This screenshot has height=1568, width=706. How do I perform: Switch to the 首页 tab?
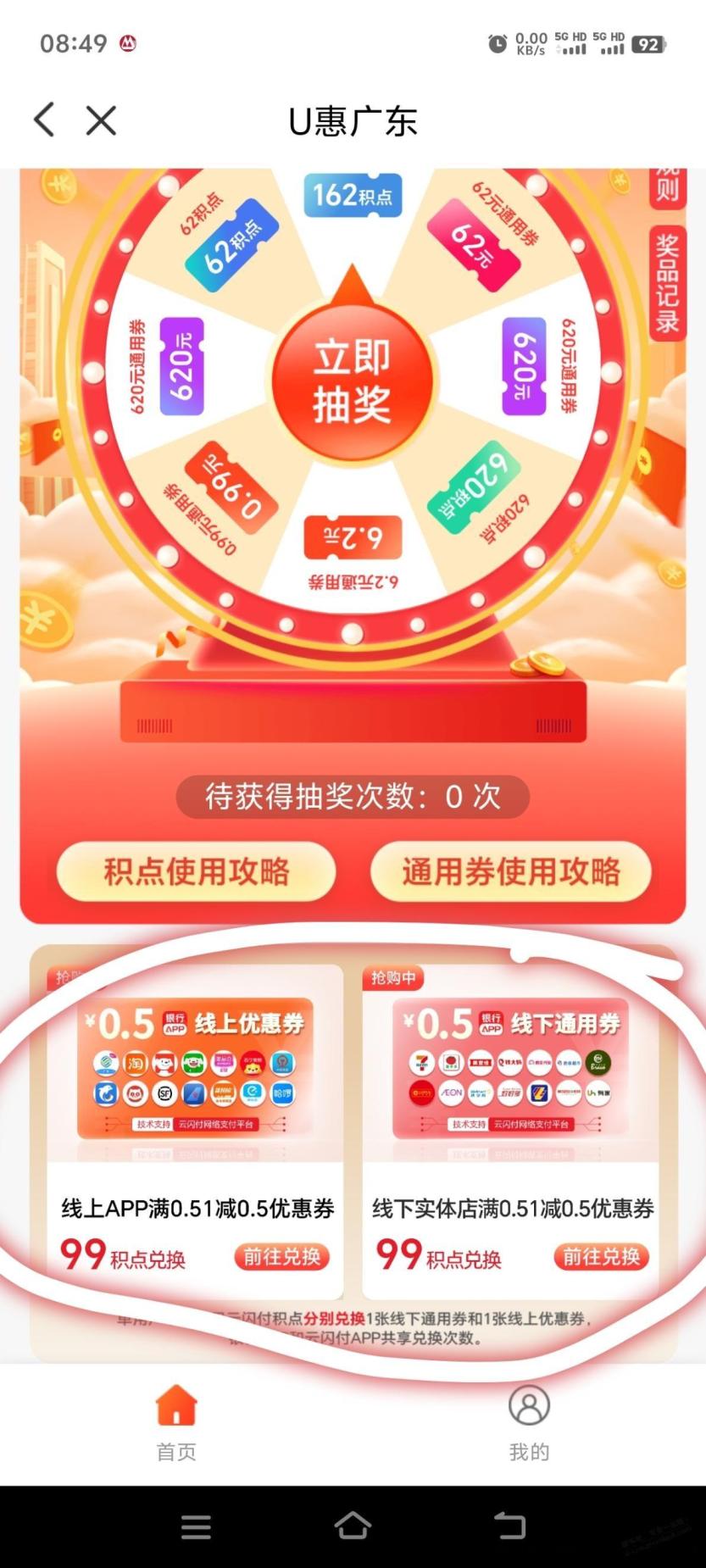coord(176,1423)
